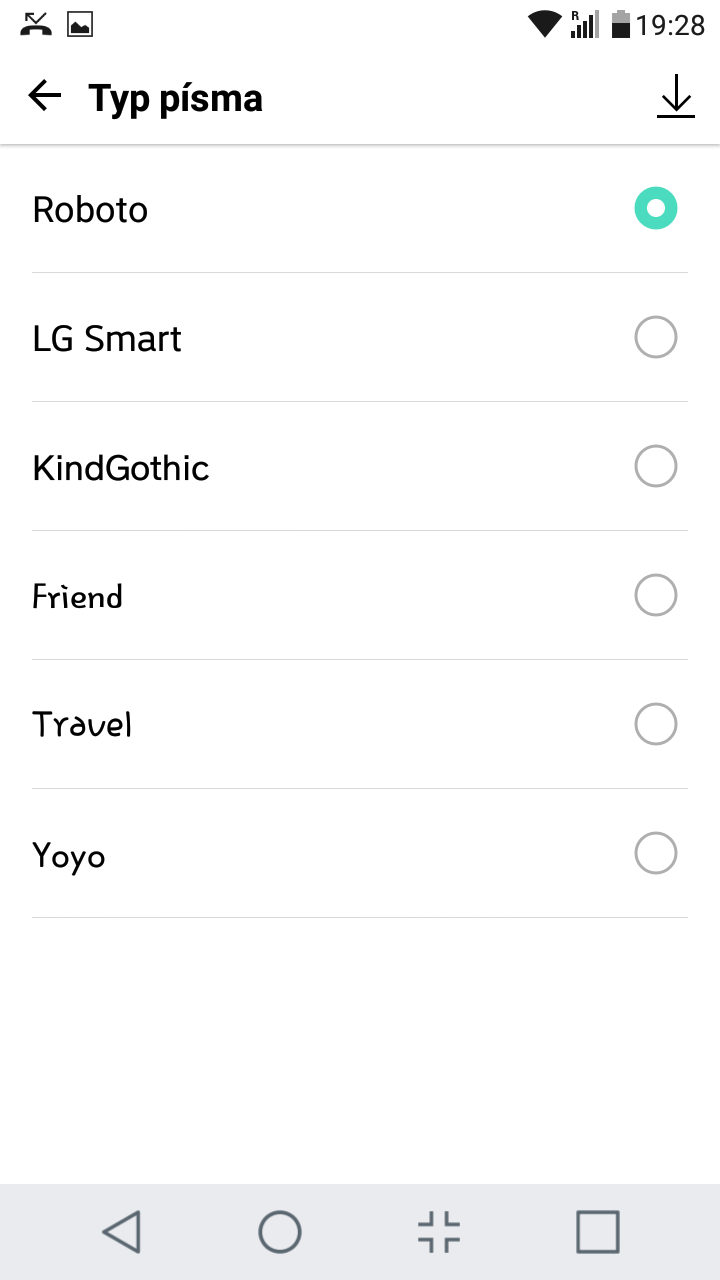Go back from Typ písma screen
The width and height of the screenshot is (720, 1280).
pos(45,97)
